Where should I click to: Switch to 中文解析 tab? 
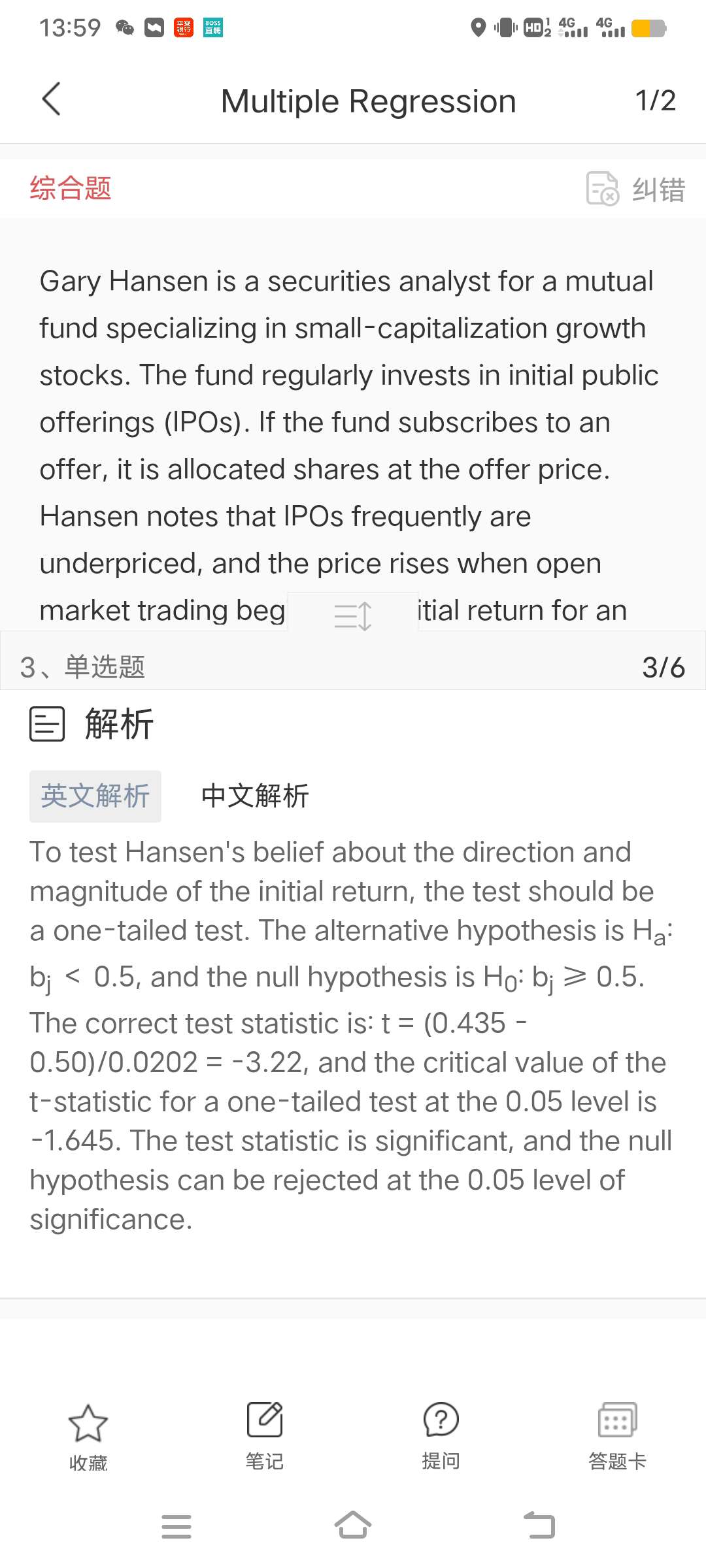(255, 796)
